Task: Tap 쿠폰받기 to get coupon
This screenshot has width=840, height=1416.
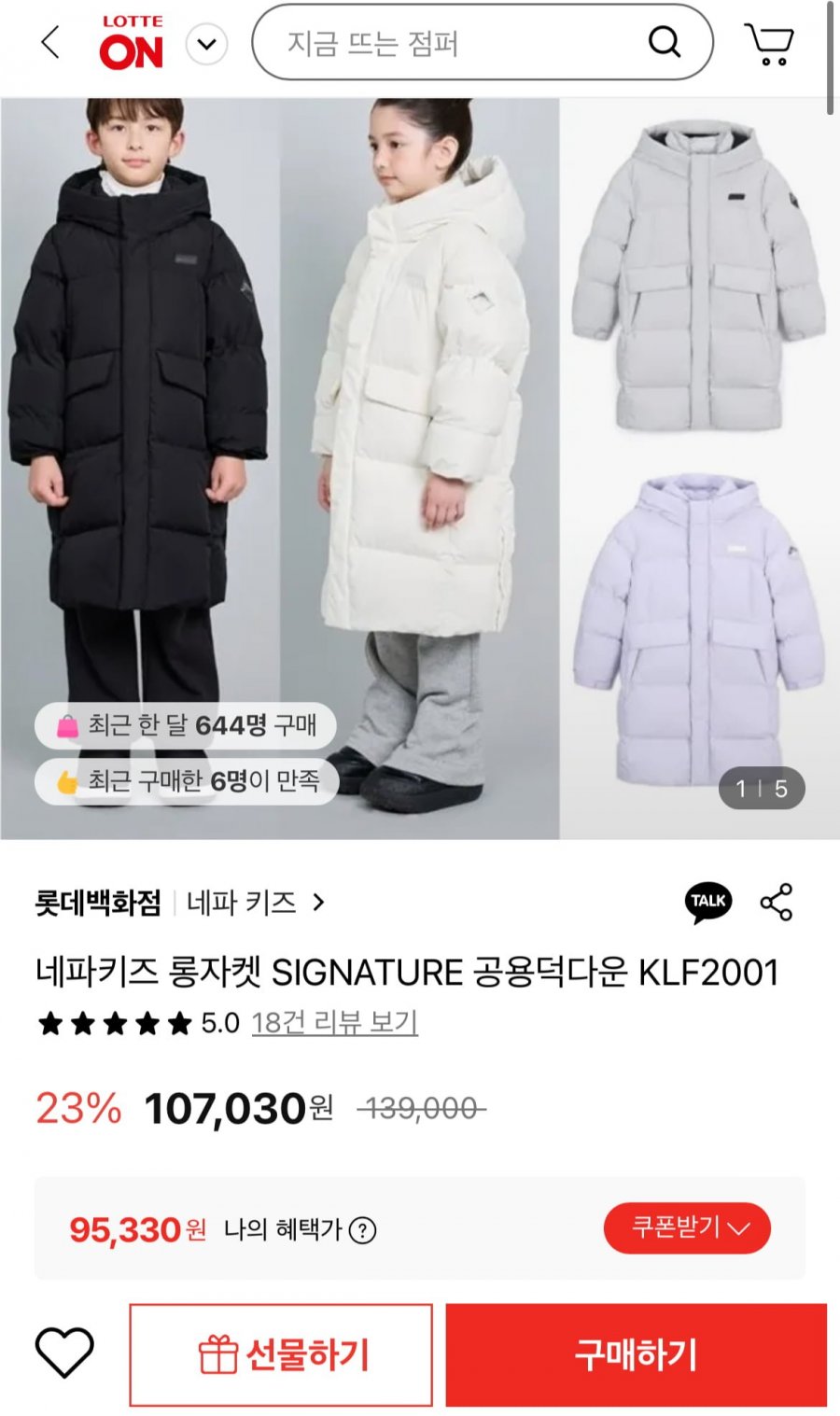Action: coord(687,1227)
